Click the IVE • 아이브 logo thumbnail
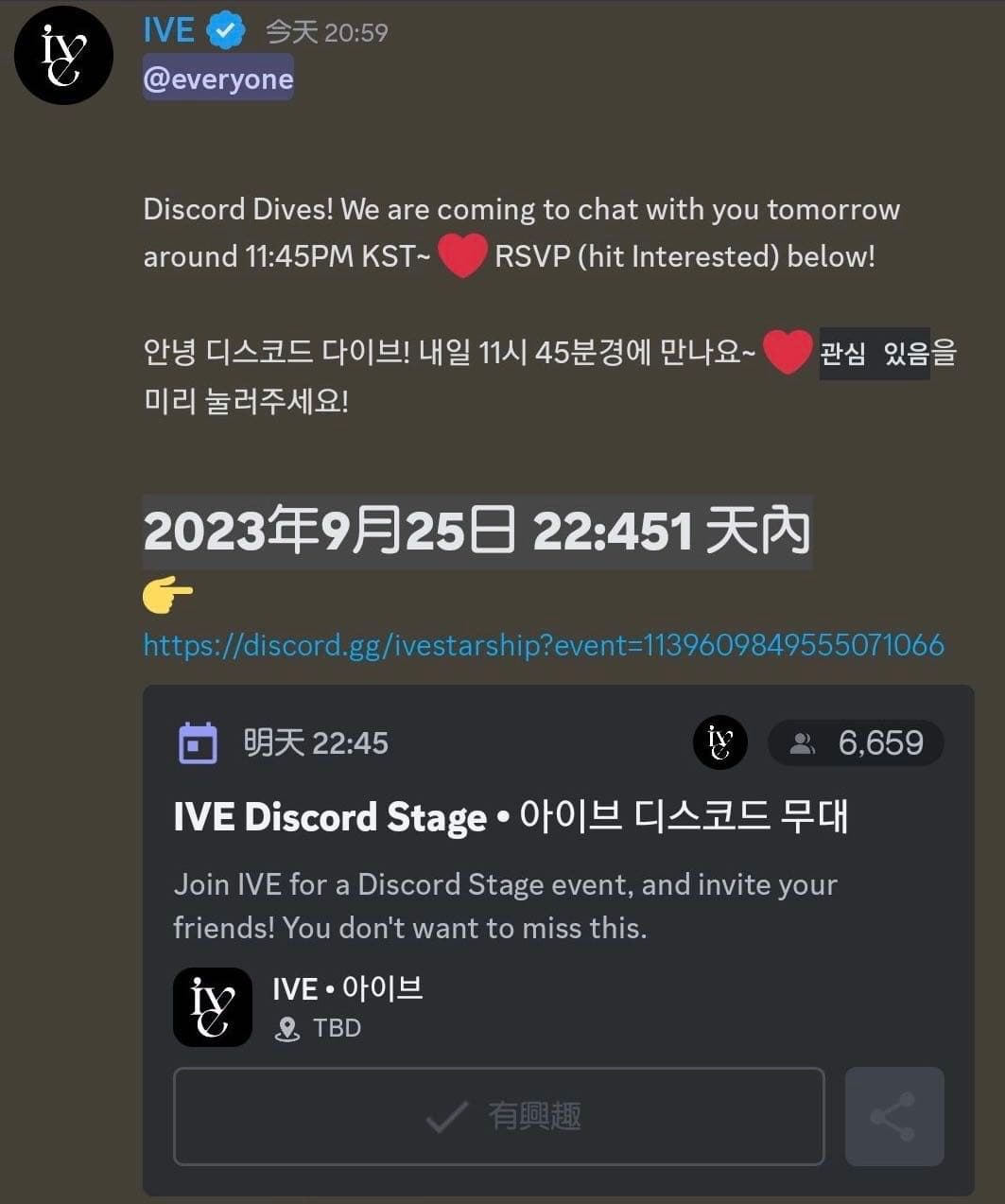 click(212, 1006)
